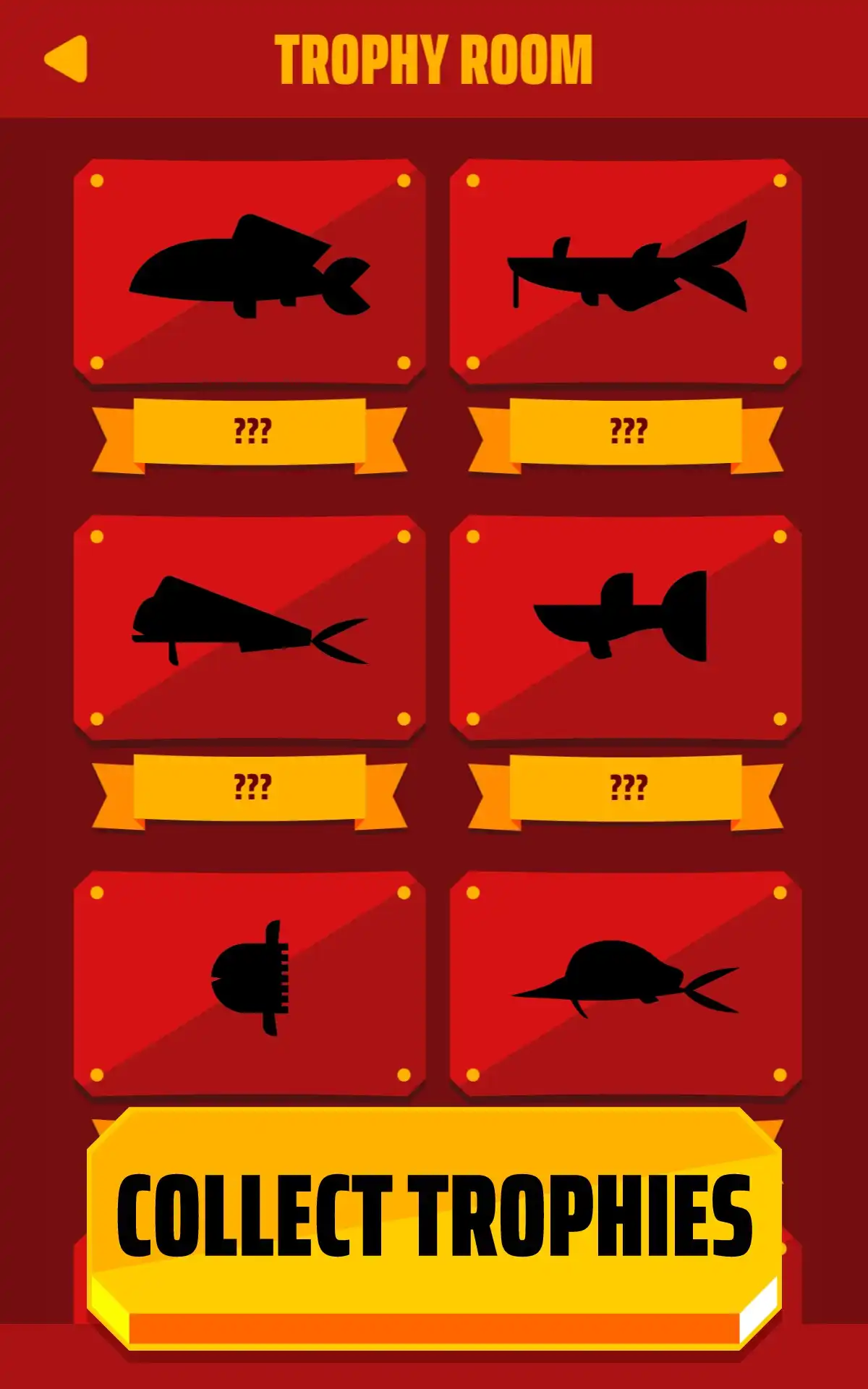868x1389 pixels.
Task: Open the carp-shaped fish trophy plaque
Action: click(250, 272)
